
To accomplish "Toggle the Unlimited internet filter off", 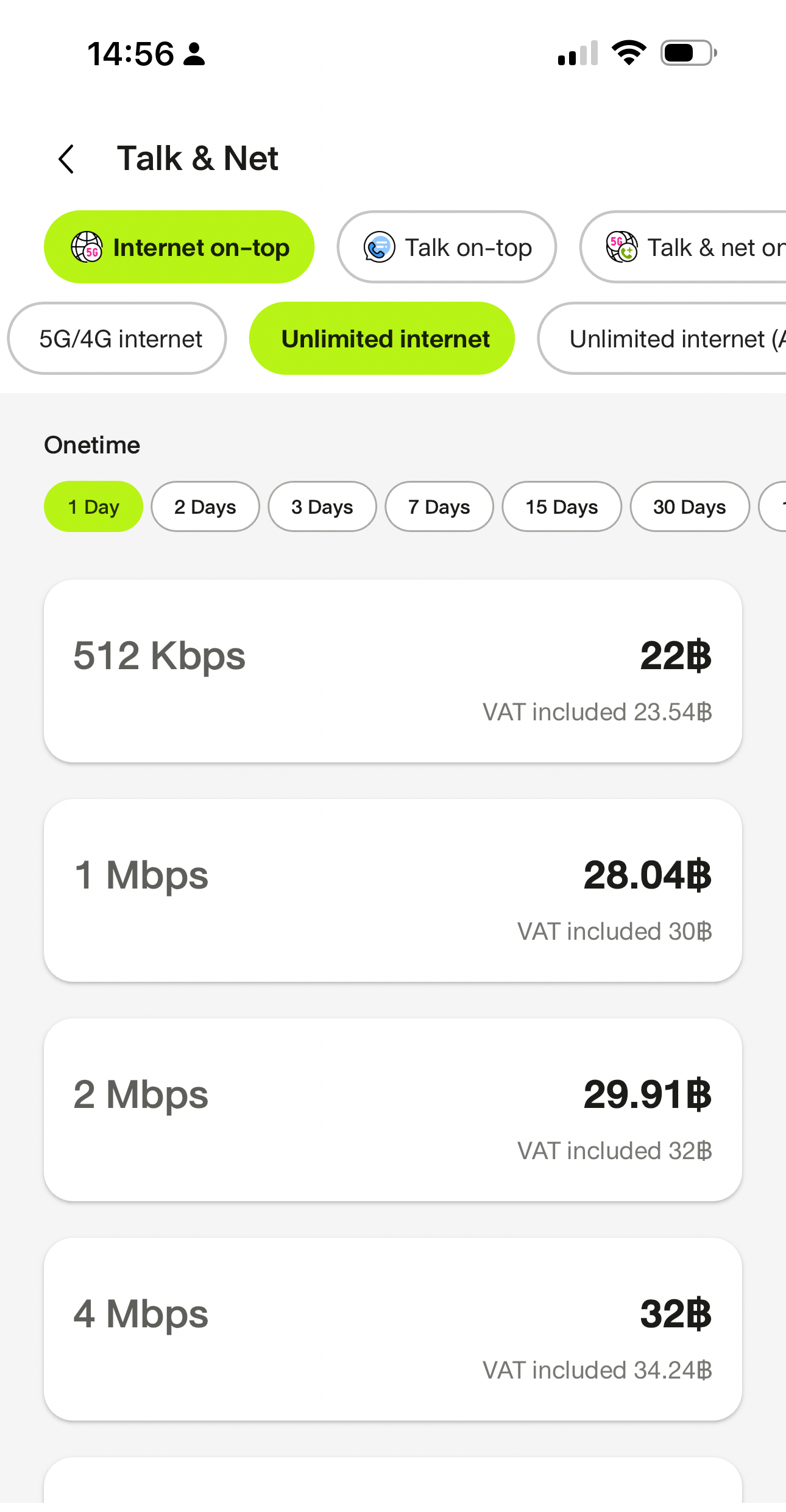I will 382,338.
